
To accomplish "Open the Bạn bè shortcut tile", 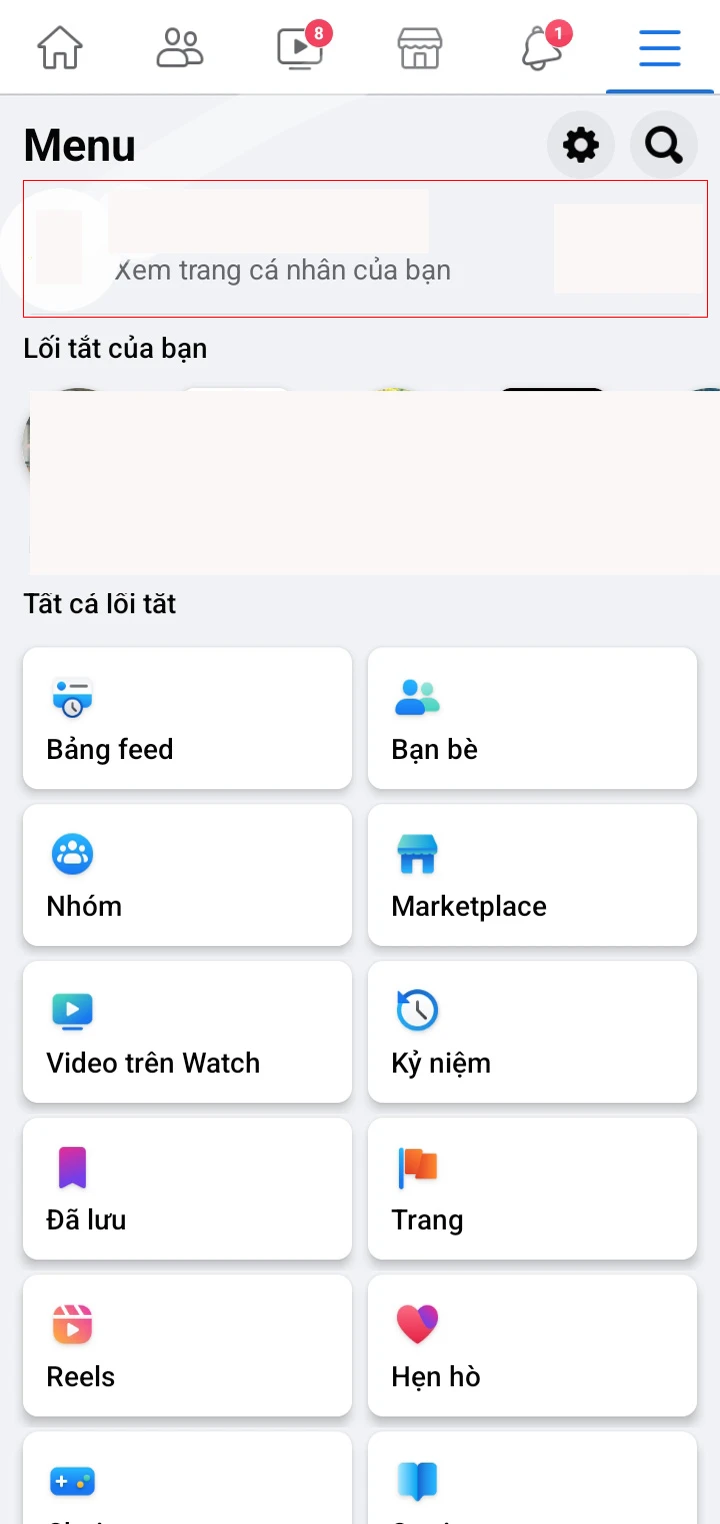I will [531, 718].
